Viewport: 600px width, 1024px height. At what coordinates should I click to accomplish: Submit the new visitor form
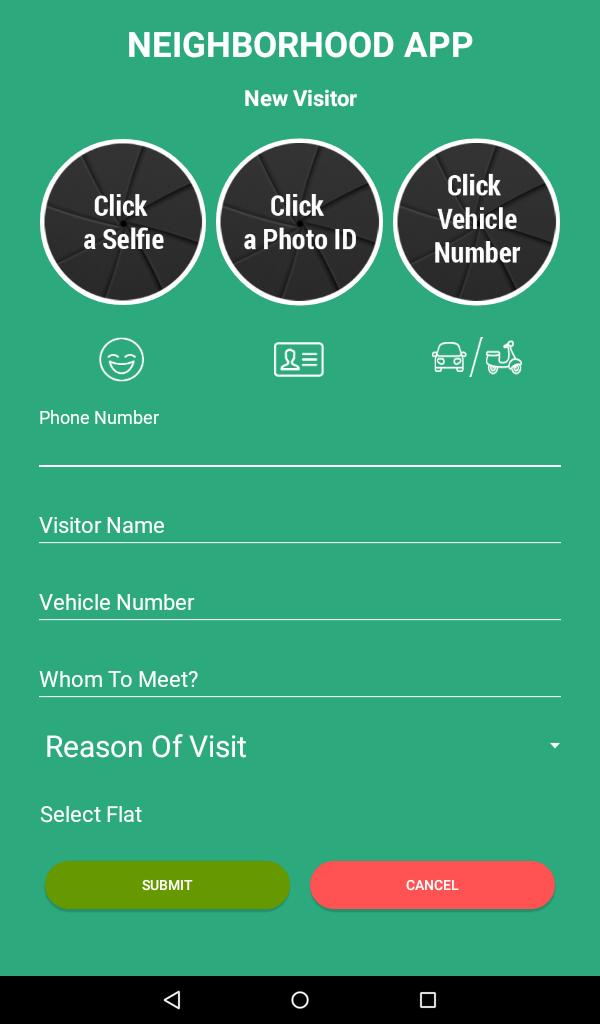[167, 885]
